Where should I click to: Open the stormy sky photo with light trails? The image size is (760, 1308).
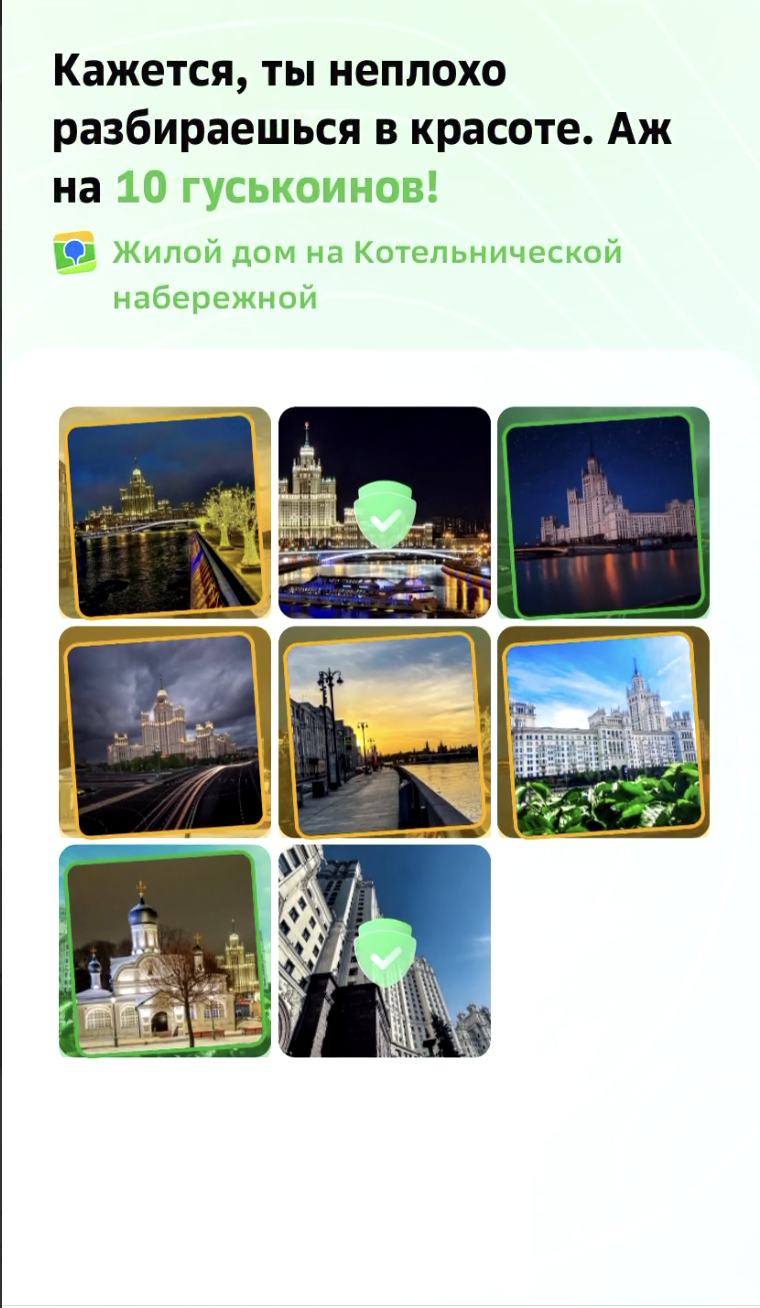[165, 732]
